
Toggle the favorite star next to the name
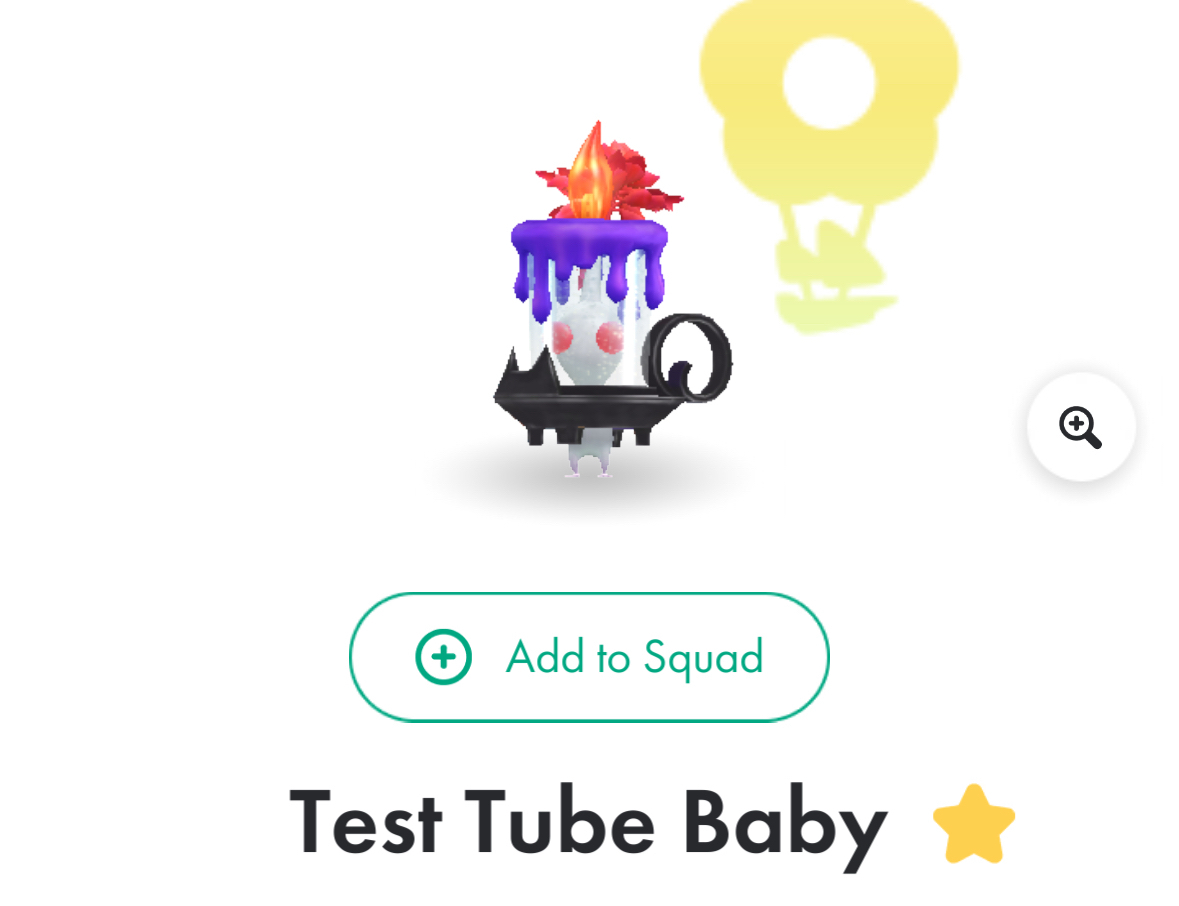point(973,824)
